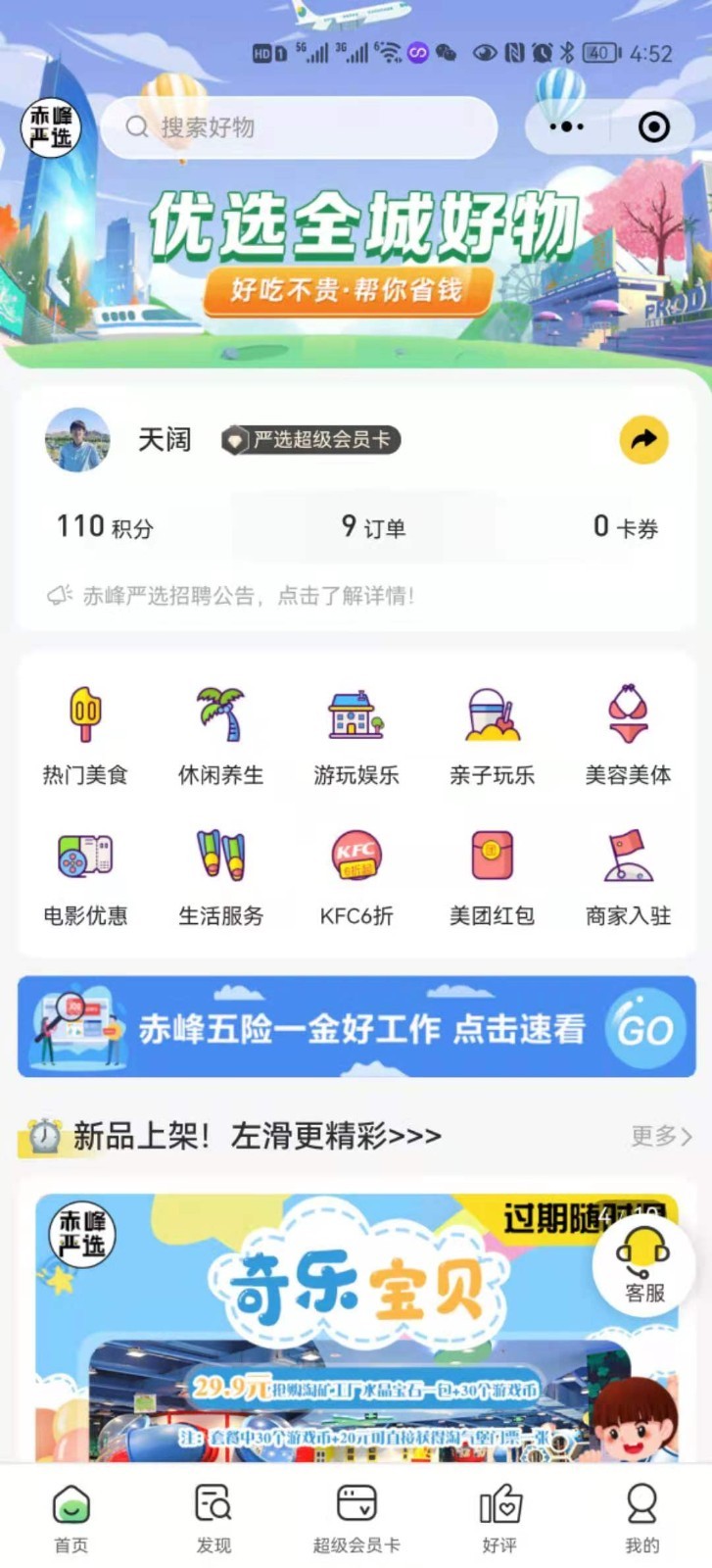712x1568 pixels.
Task: Open the 赤峰五险一金好工作 banner
Action: (x=356, y=1027)
